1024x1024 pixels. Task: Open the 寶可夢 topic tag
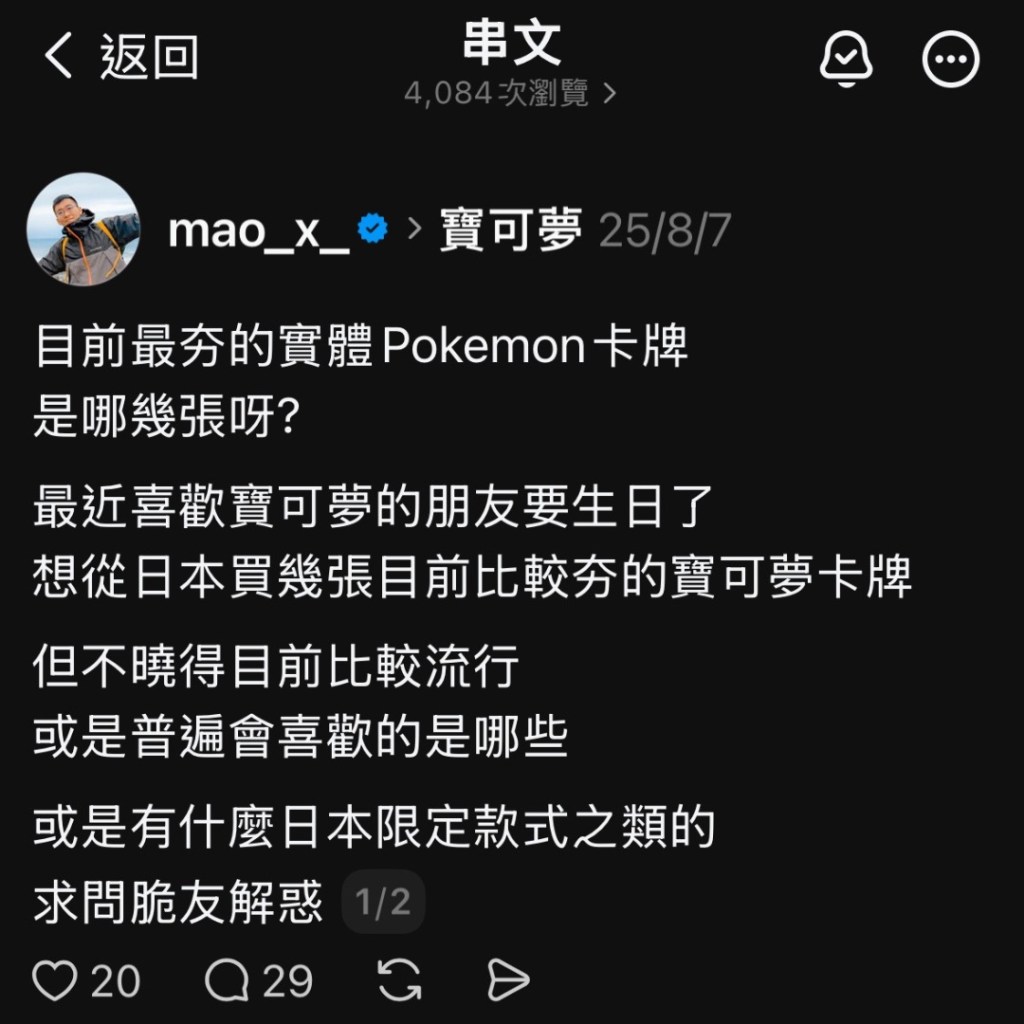pos(510,232)
